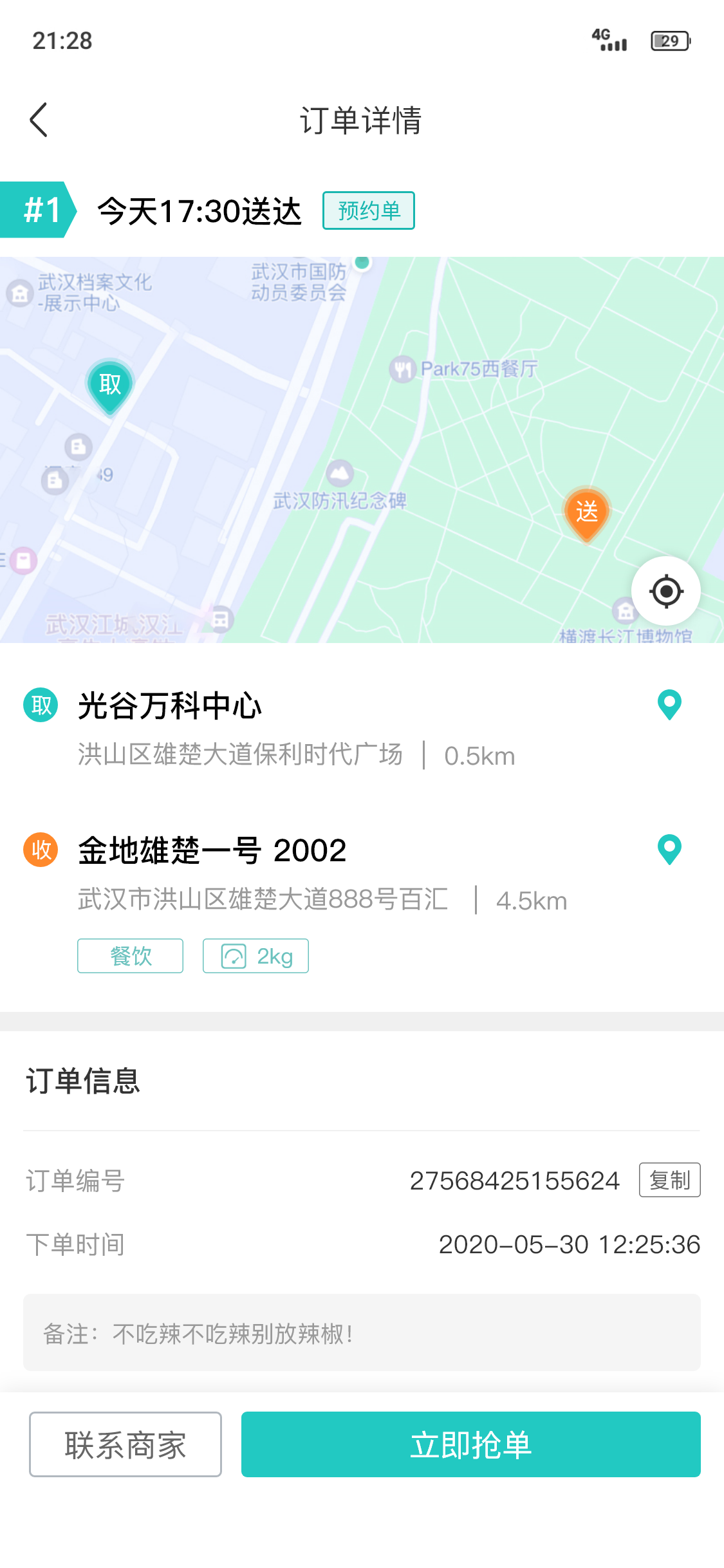
Task: Tap the 送 delivery marker on map
Action: (586, 513)
